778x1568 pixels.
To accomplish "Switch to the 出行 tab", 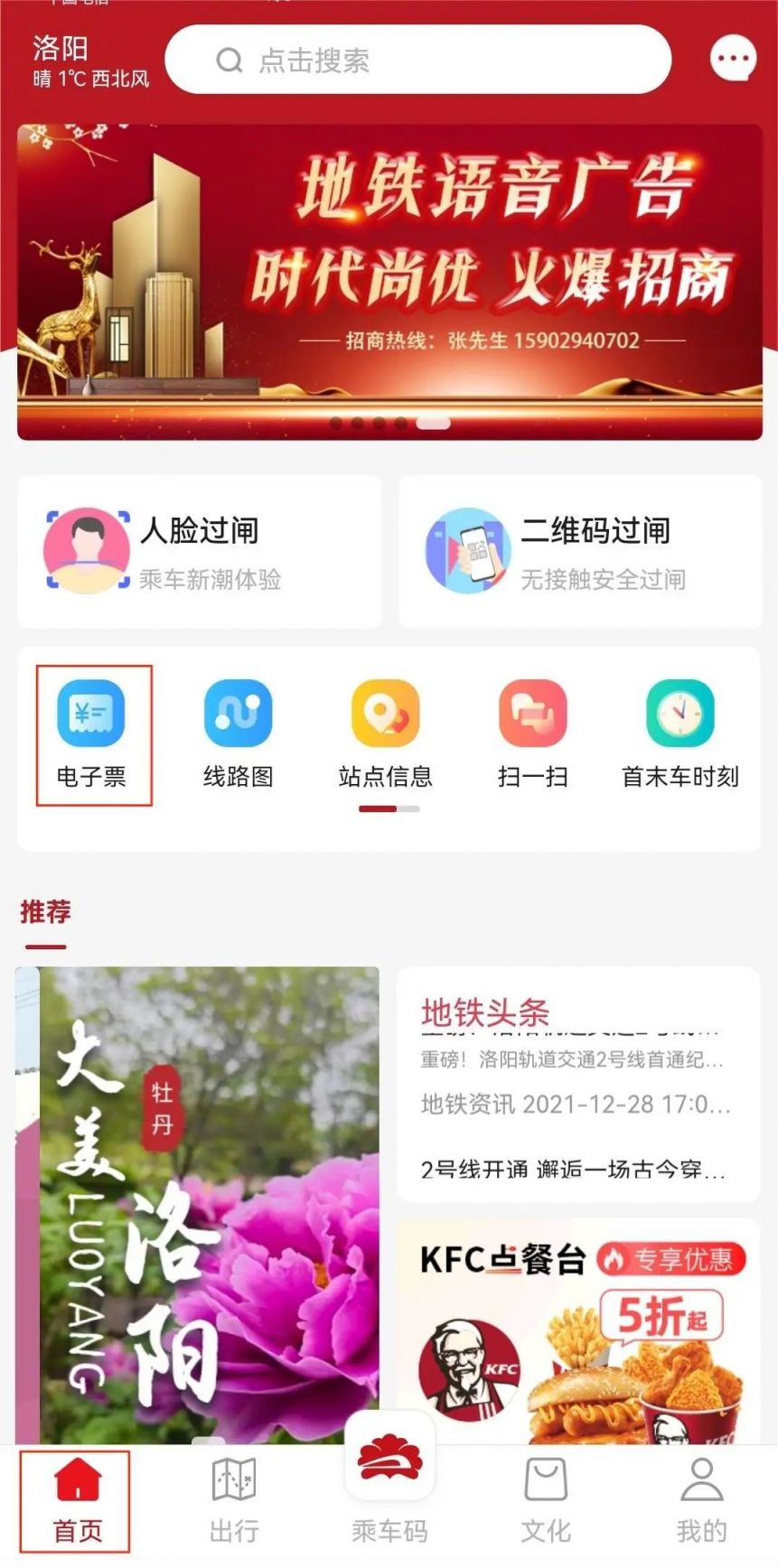I will click(x=234, y=1501).
